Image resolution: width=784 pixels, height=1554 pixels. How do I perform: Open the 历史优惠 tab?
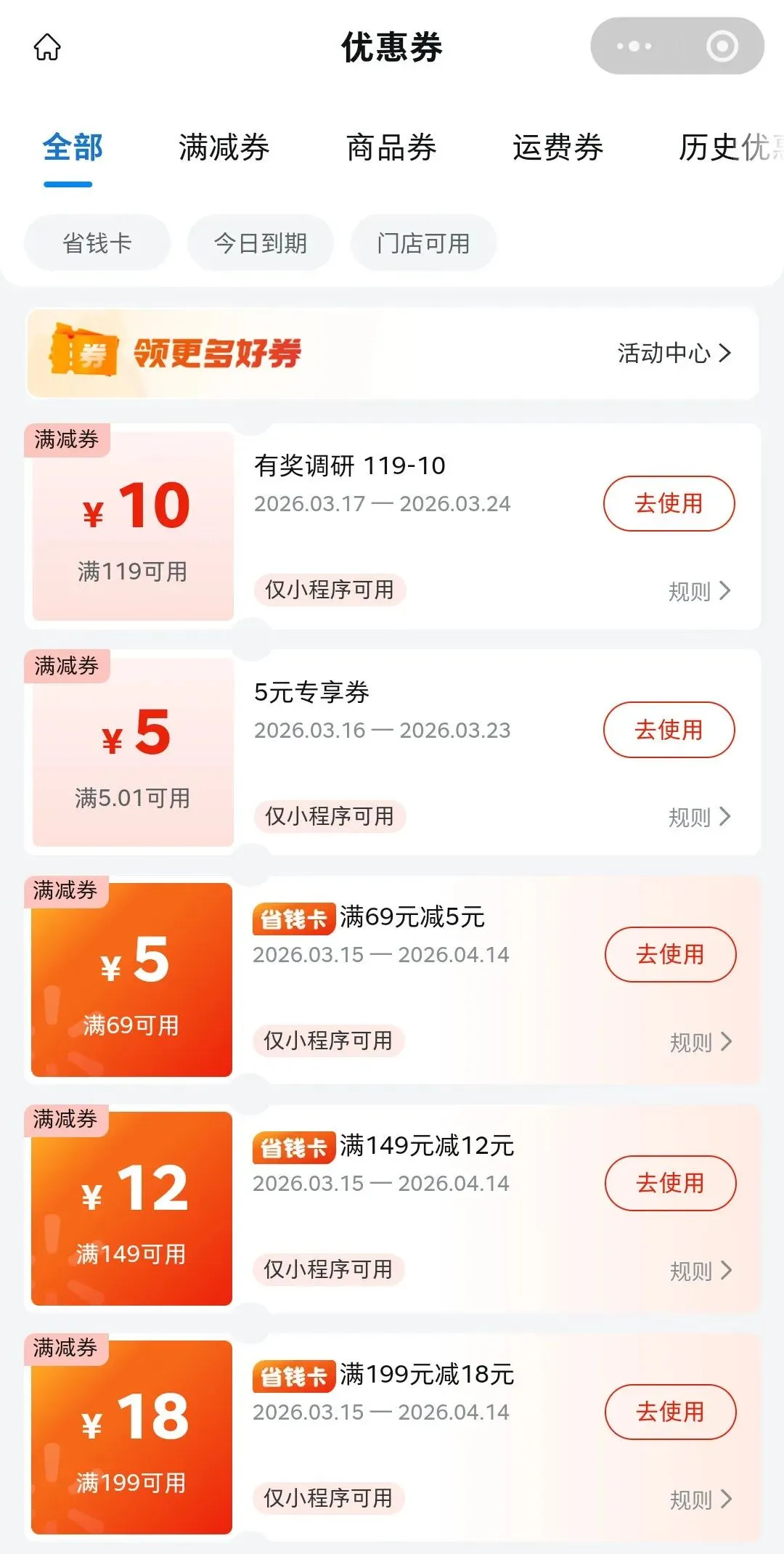[x=731, y=147]
